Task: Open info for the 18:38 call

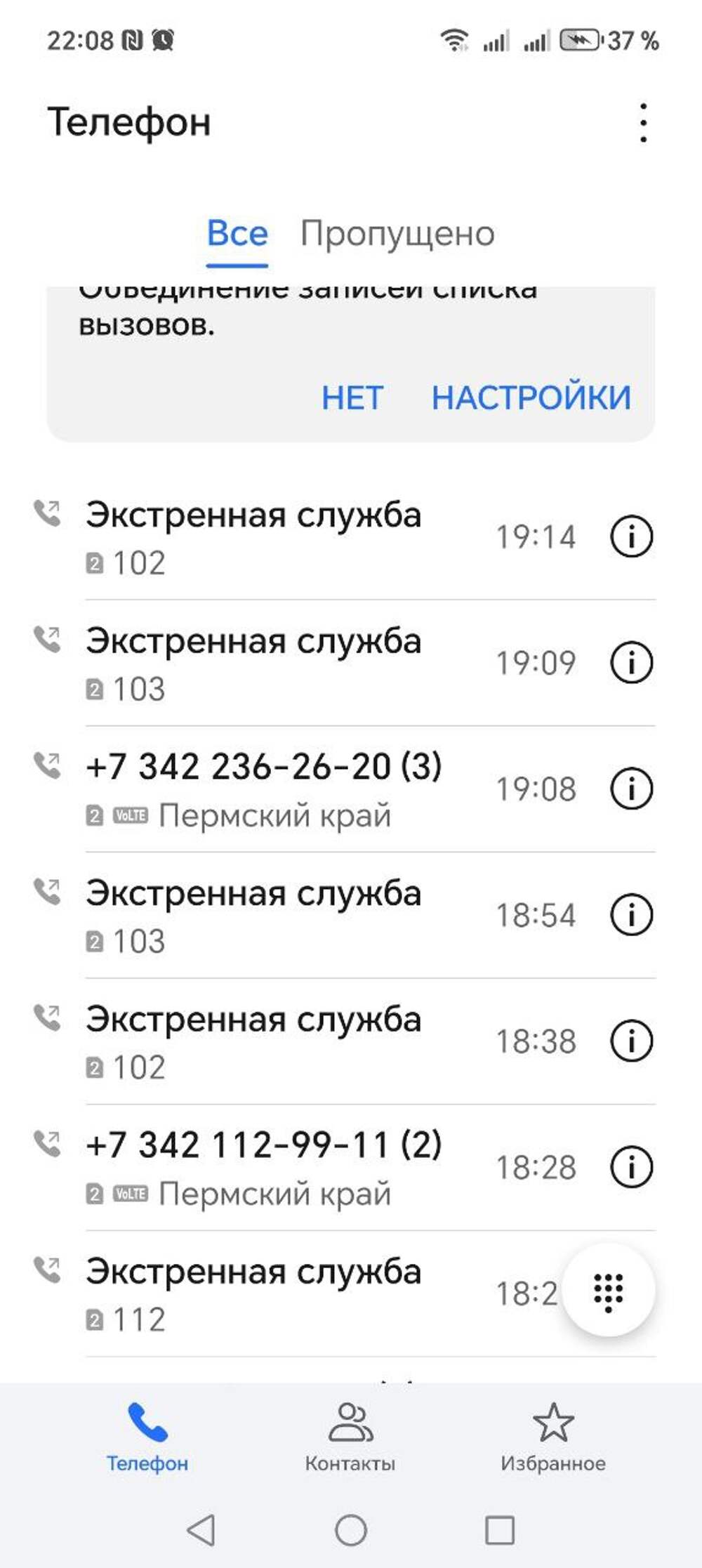Action: coord(631,1041)
